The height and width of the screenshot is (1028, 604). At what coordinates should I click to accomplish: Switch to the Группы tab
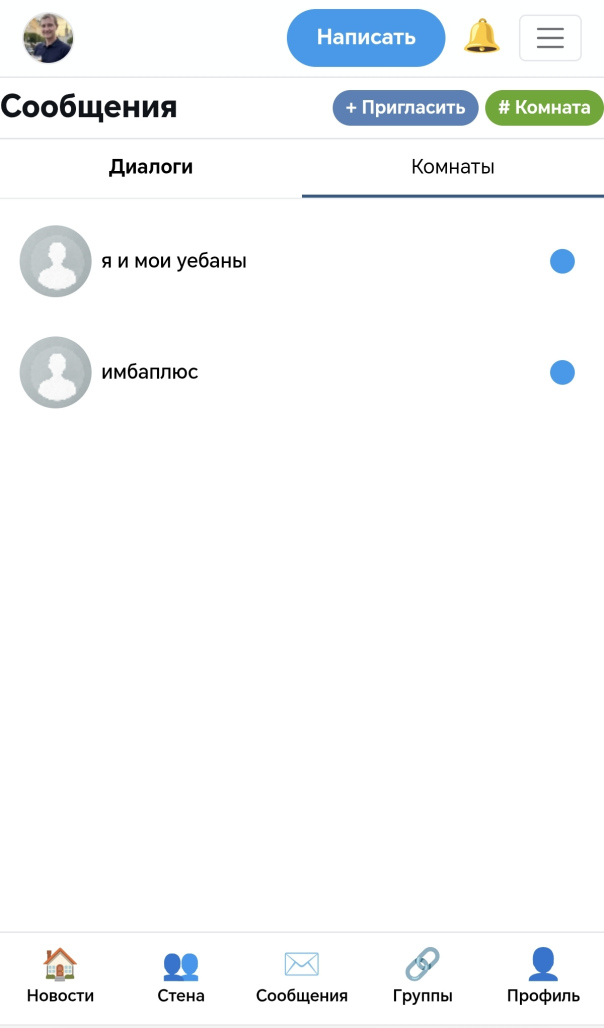[422, 976]
